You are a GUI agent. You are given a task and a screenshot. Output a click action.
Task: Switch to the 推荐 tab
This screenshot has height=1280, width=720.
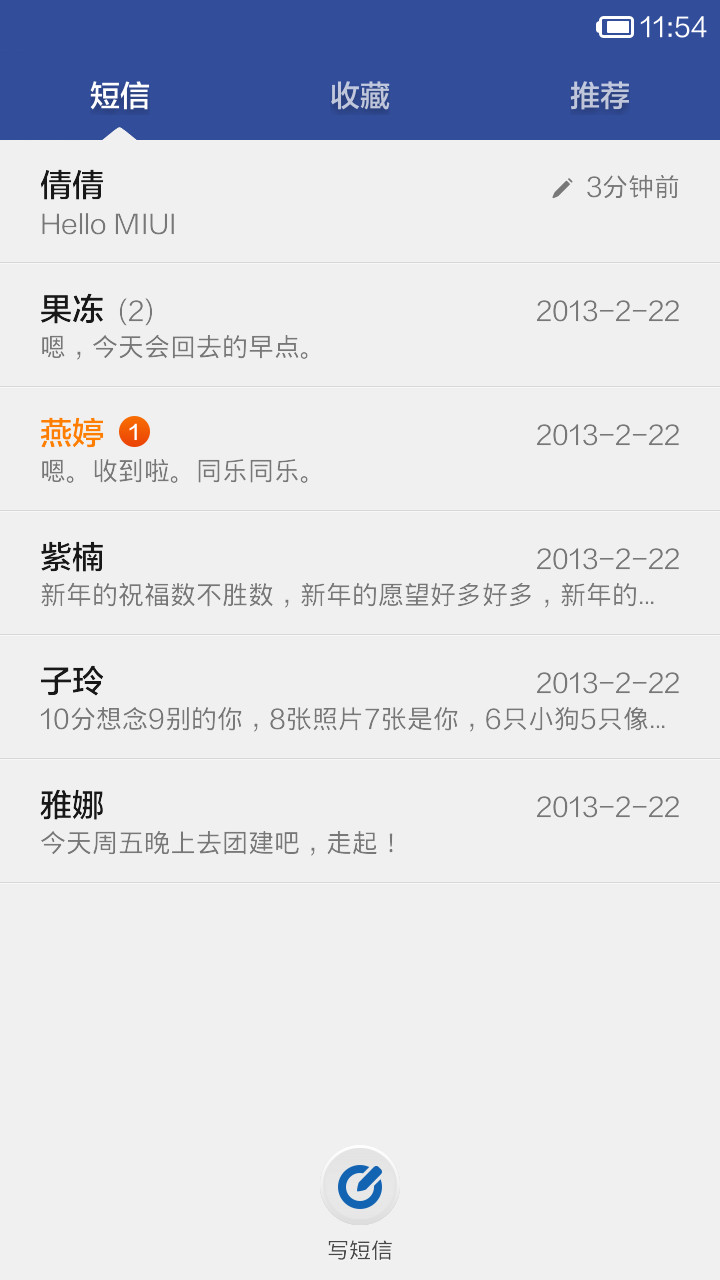600,96
